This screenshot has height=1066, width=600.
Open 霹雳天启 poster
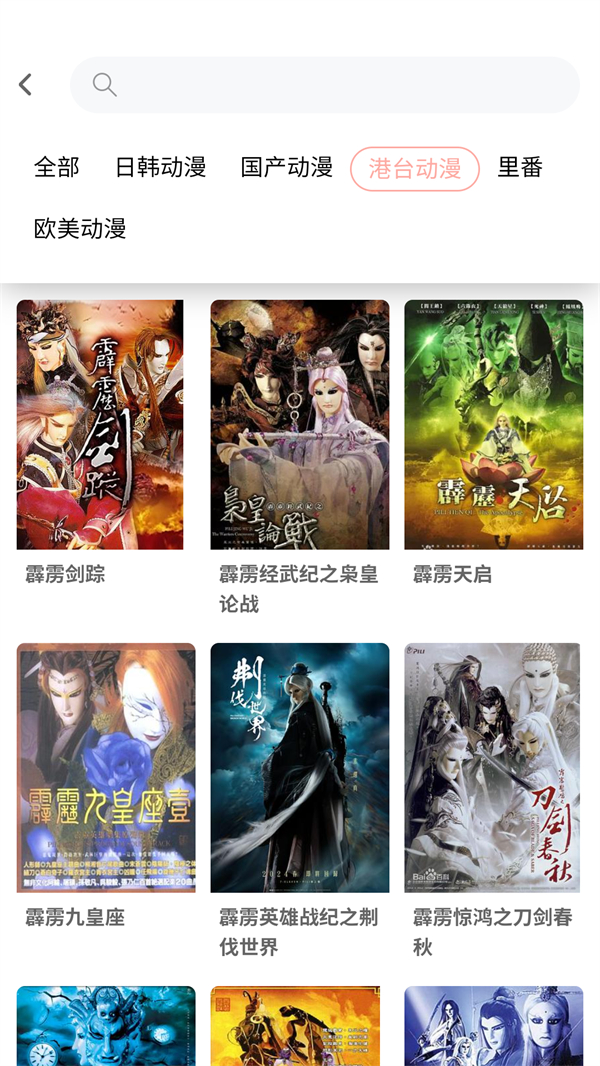(493, 425)
